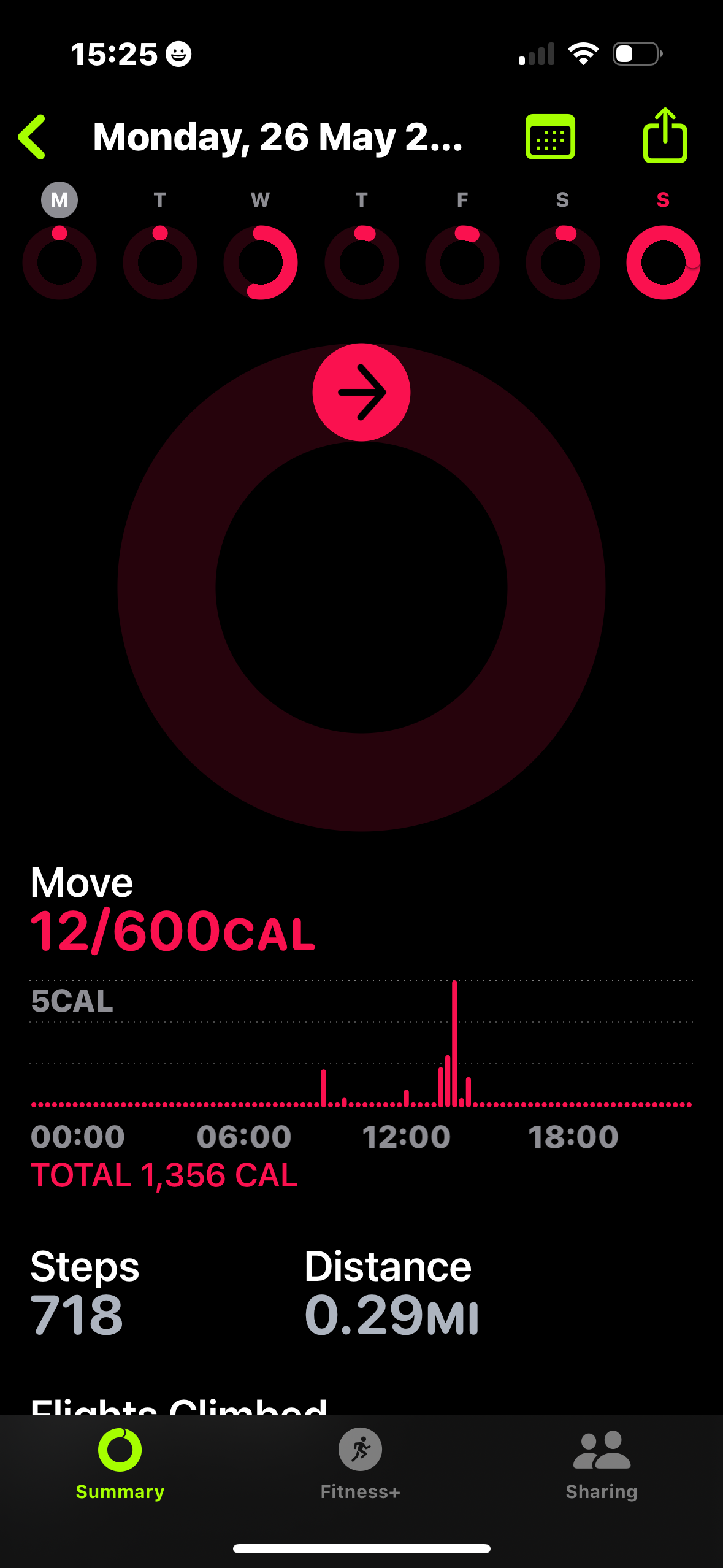
Task: Switch to the Fitness+ tab
Action: pyautogui.click(x=361, y=1464)
